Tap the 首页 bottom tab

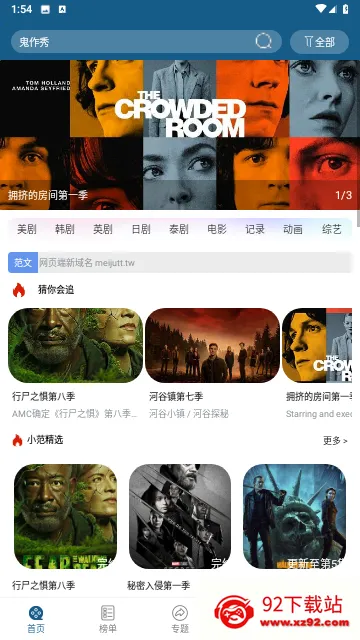[36, 620]
